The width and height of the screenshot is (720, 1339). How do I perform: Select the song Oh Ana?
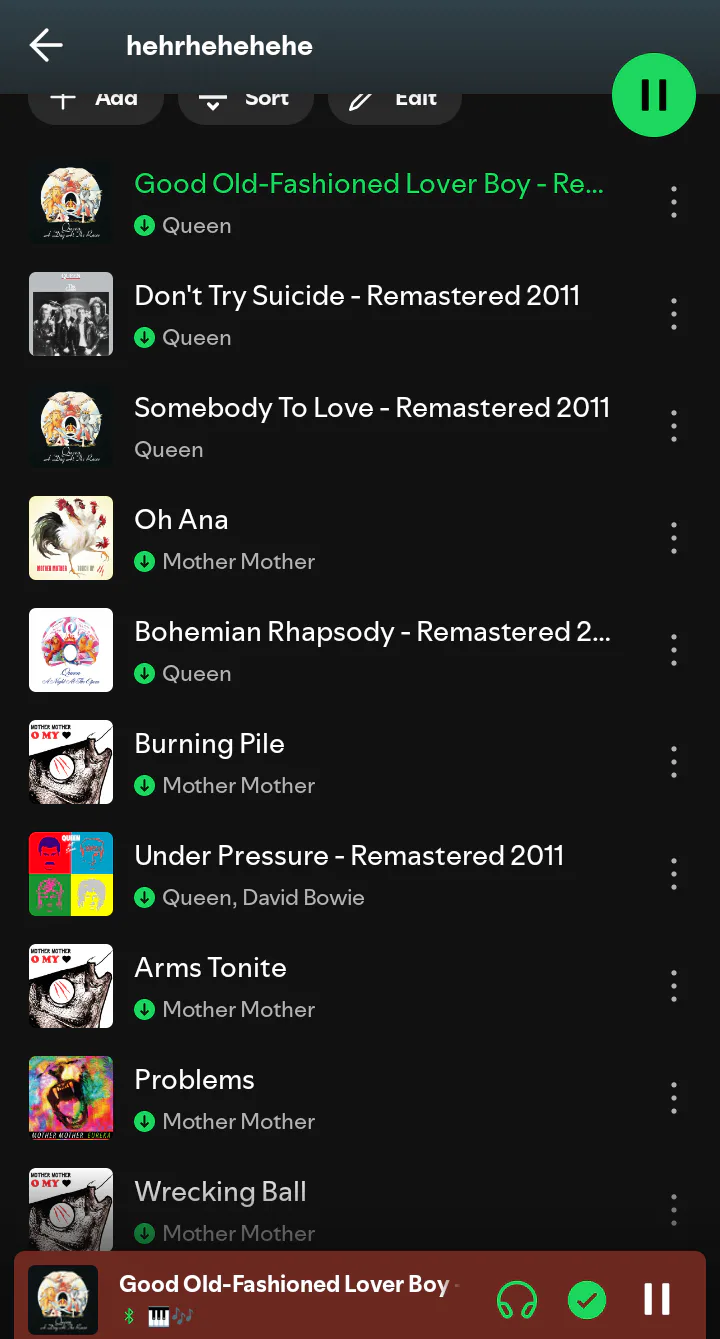point(340,538)
